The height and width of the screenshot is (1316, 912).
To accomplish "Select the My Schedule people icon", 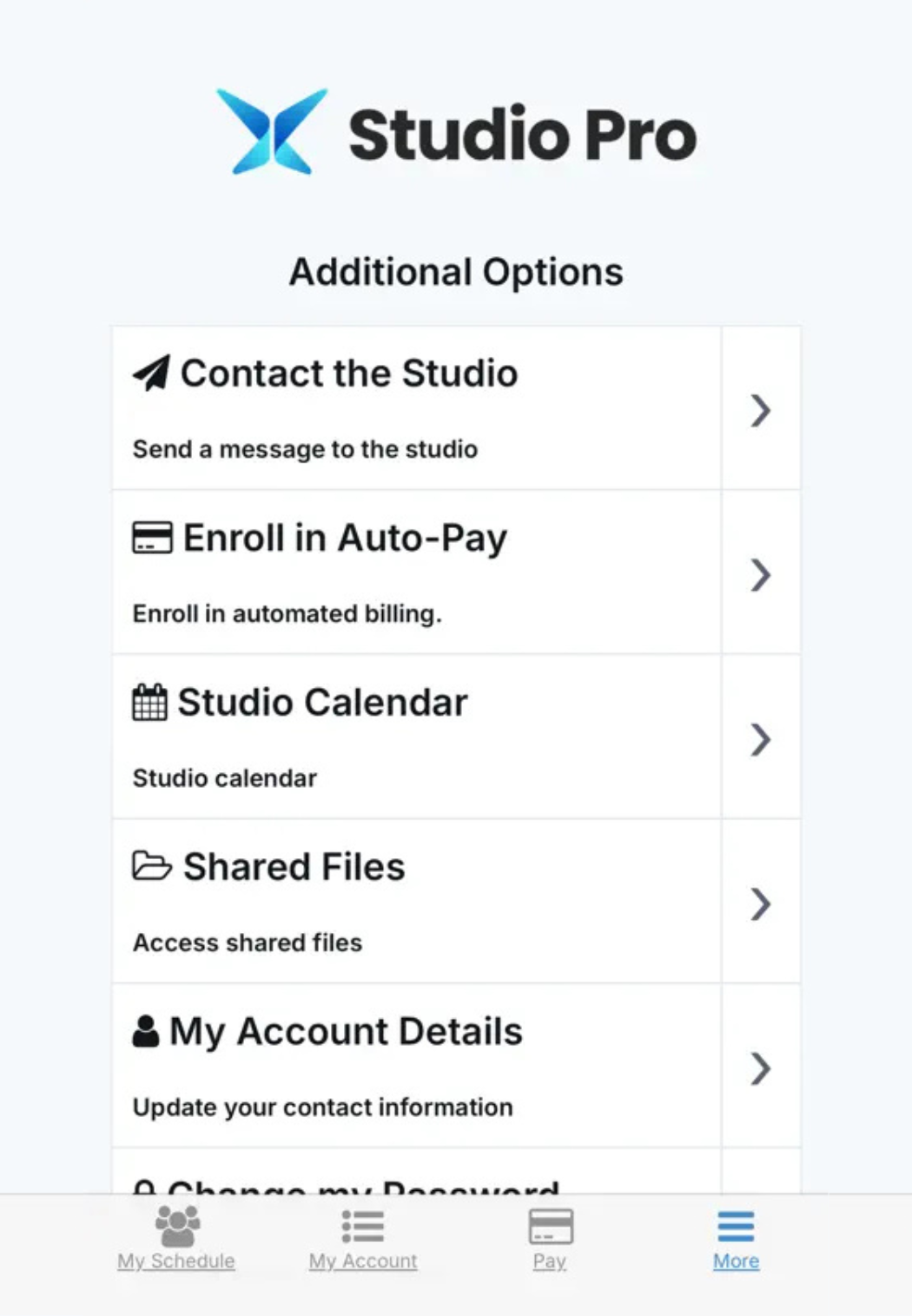I will click(x=175, y=1227).
